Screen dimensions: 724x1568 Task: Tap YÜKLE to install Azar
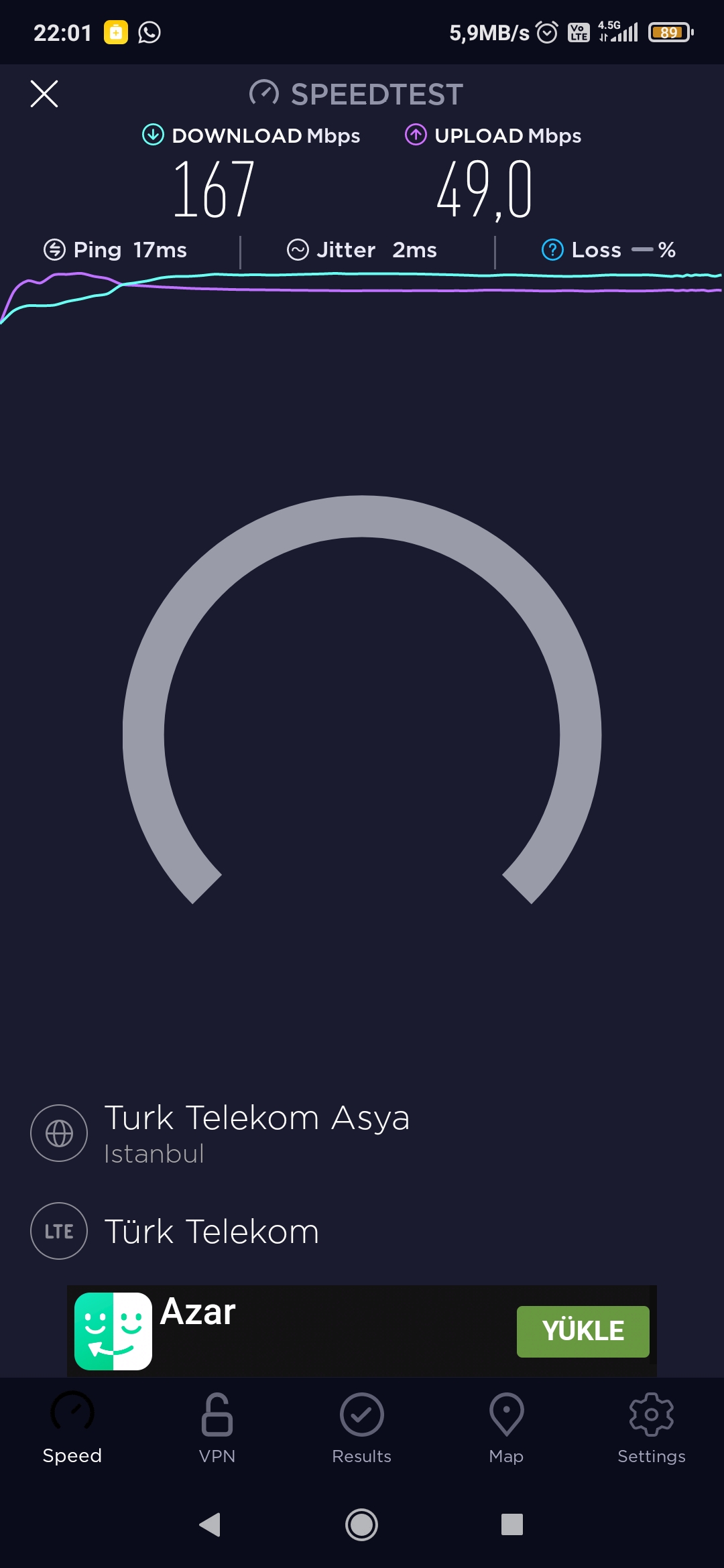(583, 1331)
